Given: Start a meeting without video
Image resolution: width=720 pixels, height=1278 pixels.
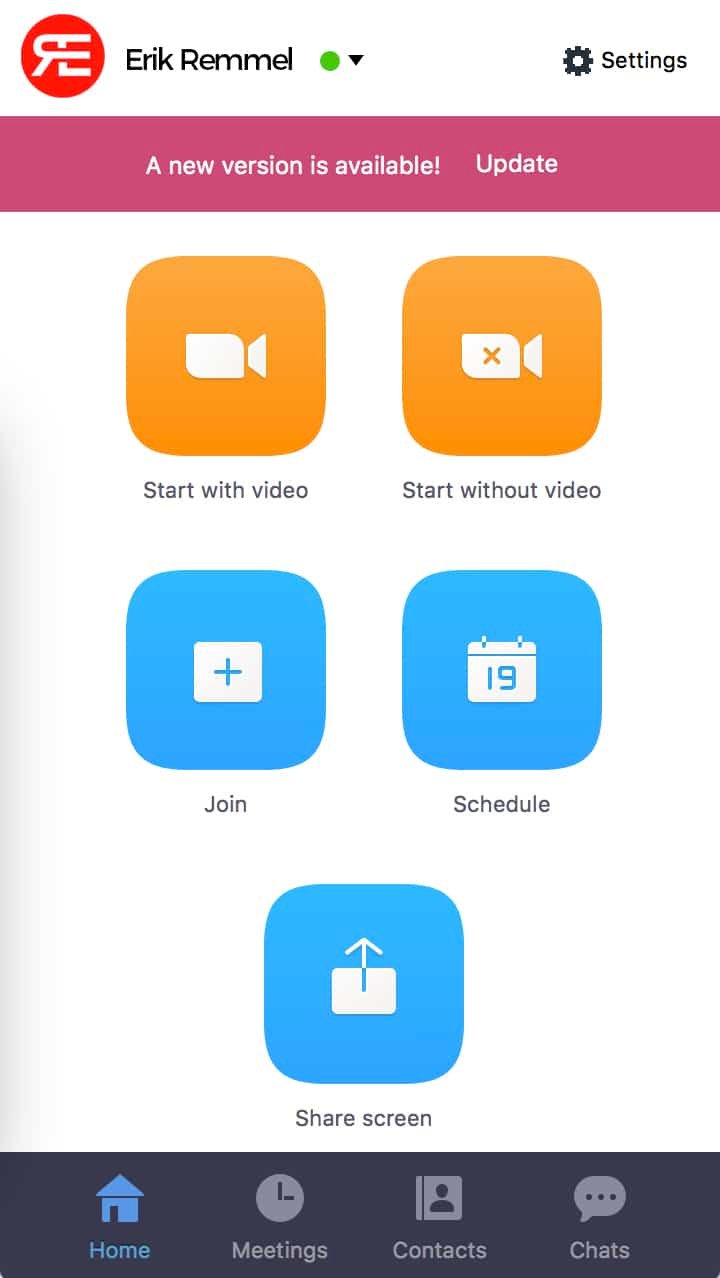Looking at the screenshot, I should coord(502,356).
